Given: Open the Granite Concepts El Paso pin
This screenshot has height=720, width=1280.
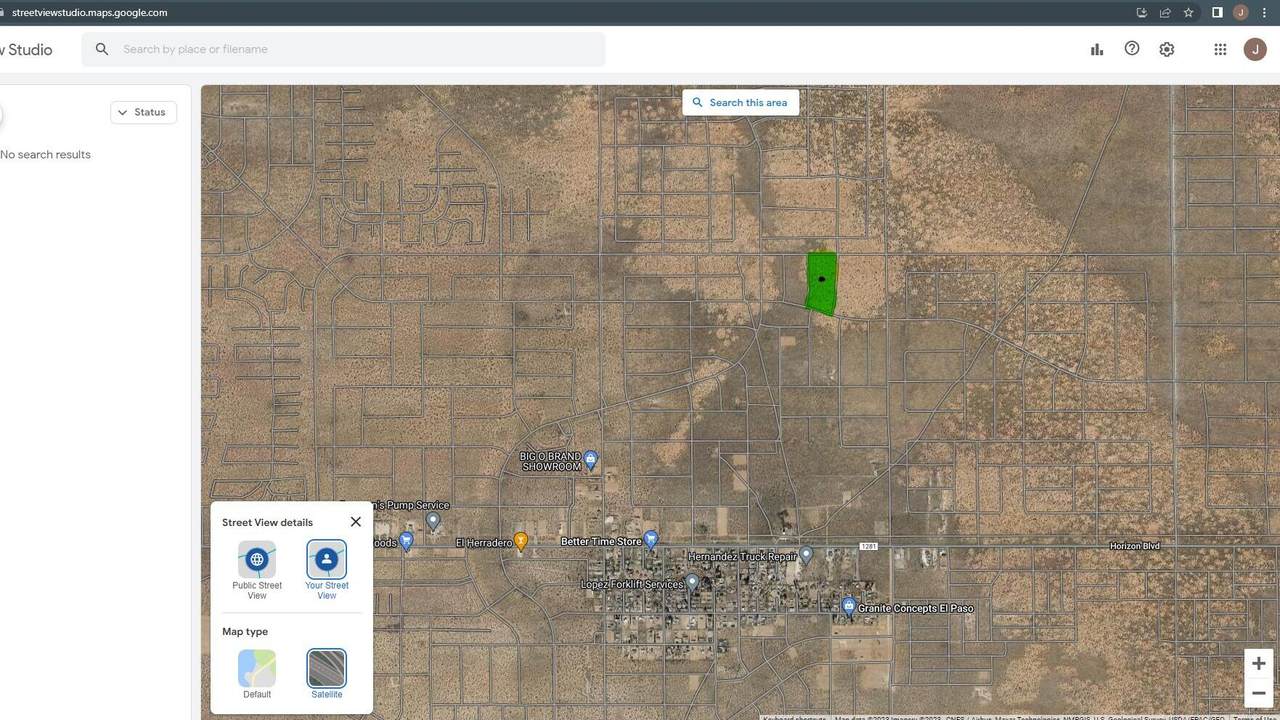Looking at the screenshot, I should click(848, 606).
